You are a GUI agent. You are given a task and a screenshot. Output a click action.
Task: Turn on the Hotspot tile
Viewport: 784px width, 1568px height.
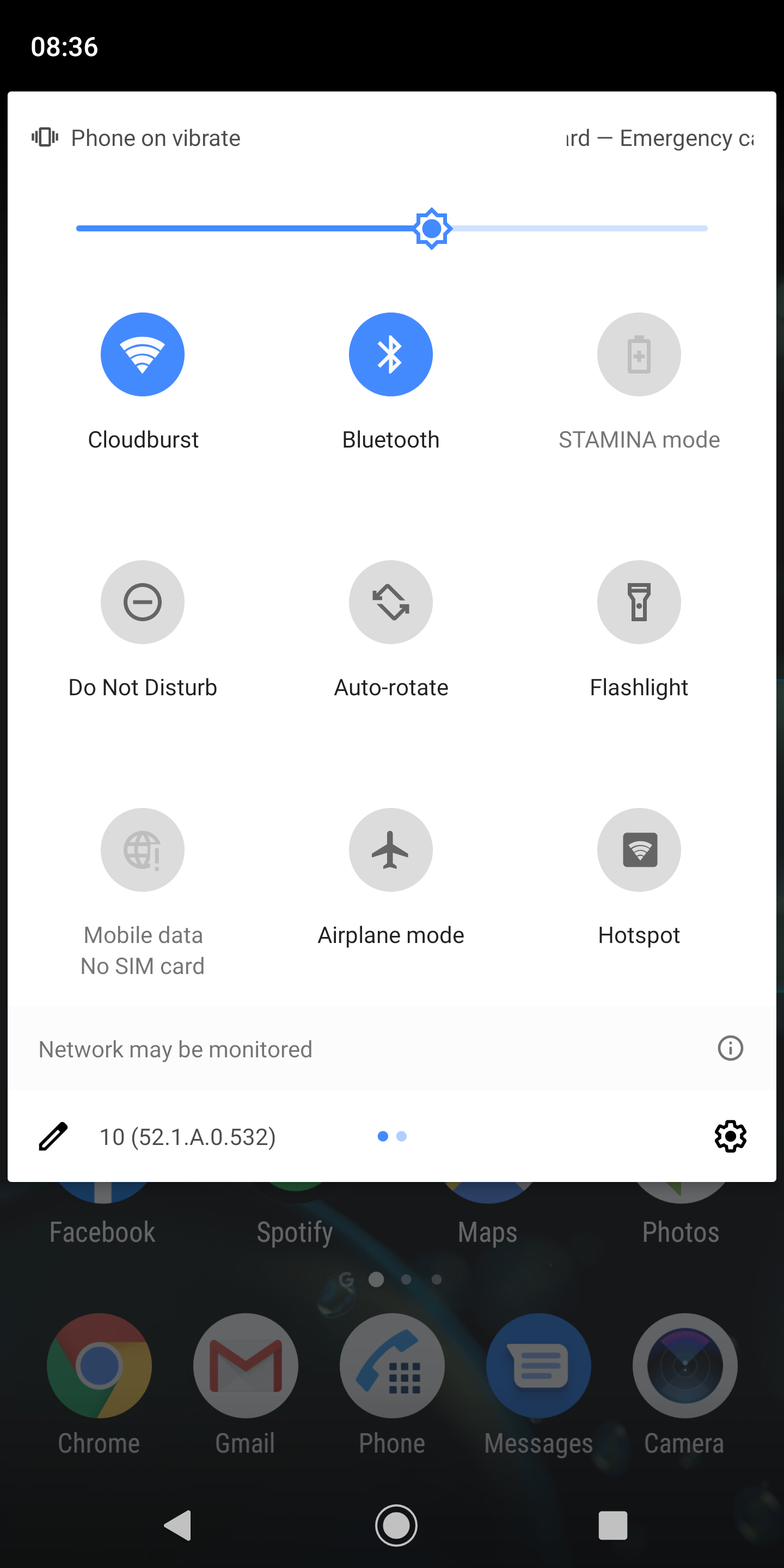point(639,850)
